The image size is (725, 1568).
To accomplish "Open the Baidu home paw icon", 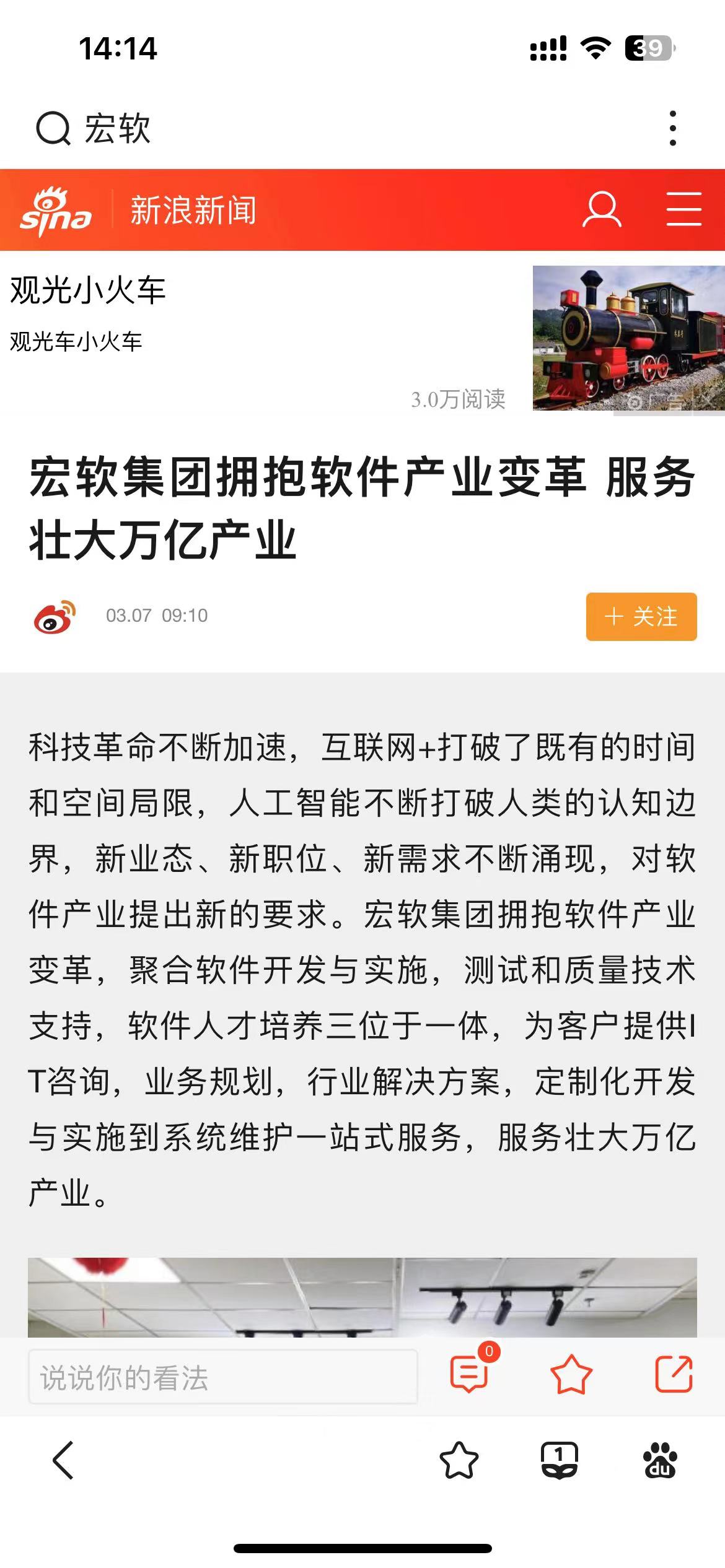I will tap(660, 1460).
